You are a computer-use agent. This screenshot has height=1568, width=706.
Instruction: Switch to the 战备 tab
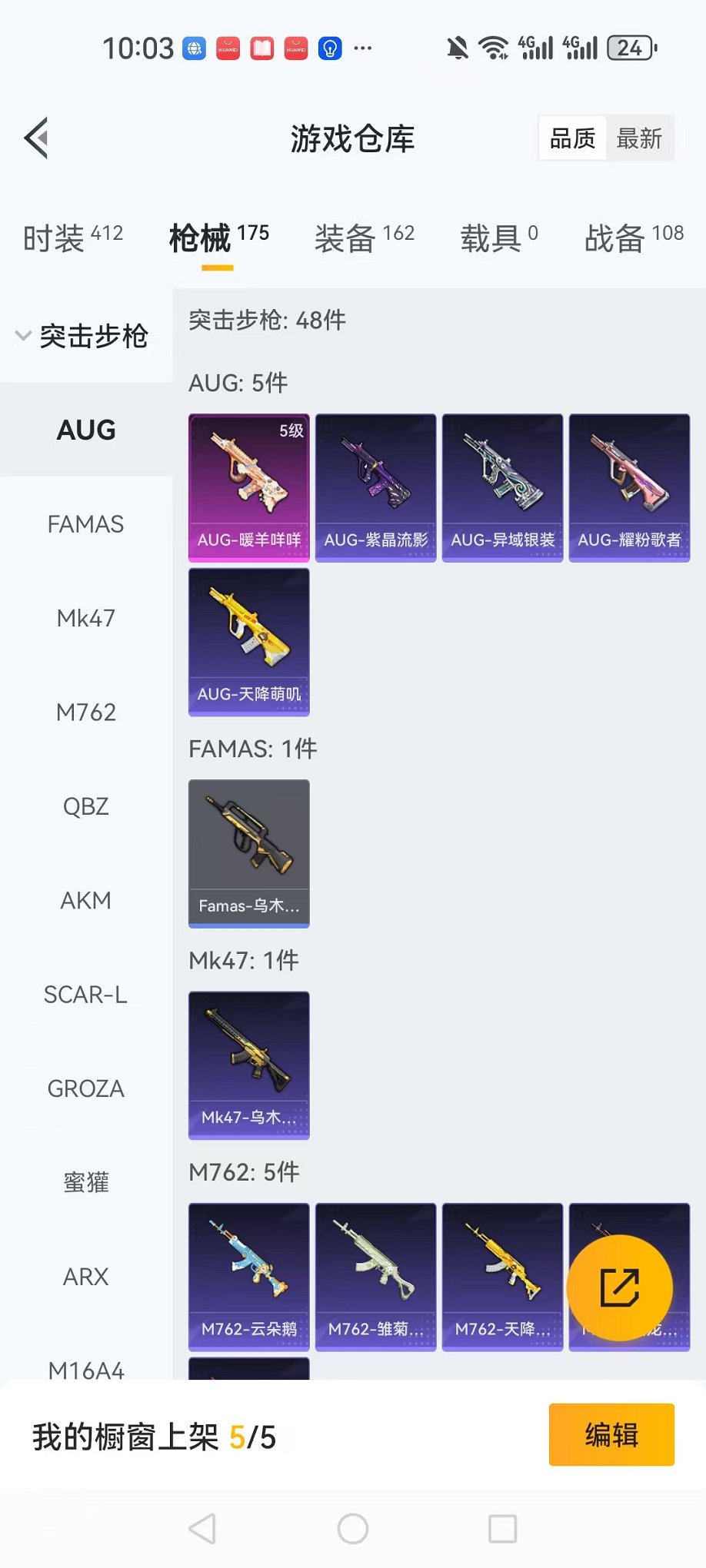pos(633,238)
